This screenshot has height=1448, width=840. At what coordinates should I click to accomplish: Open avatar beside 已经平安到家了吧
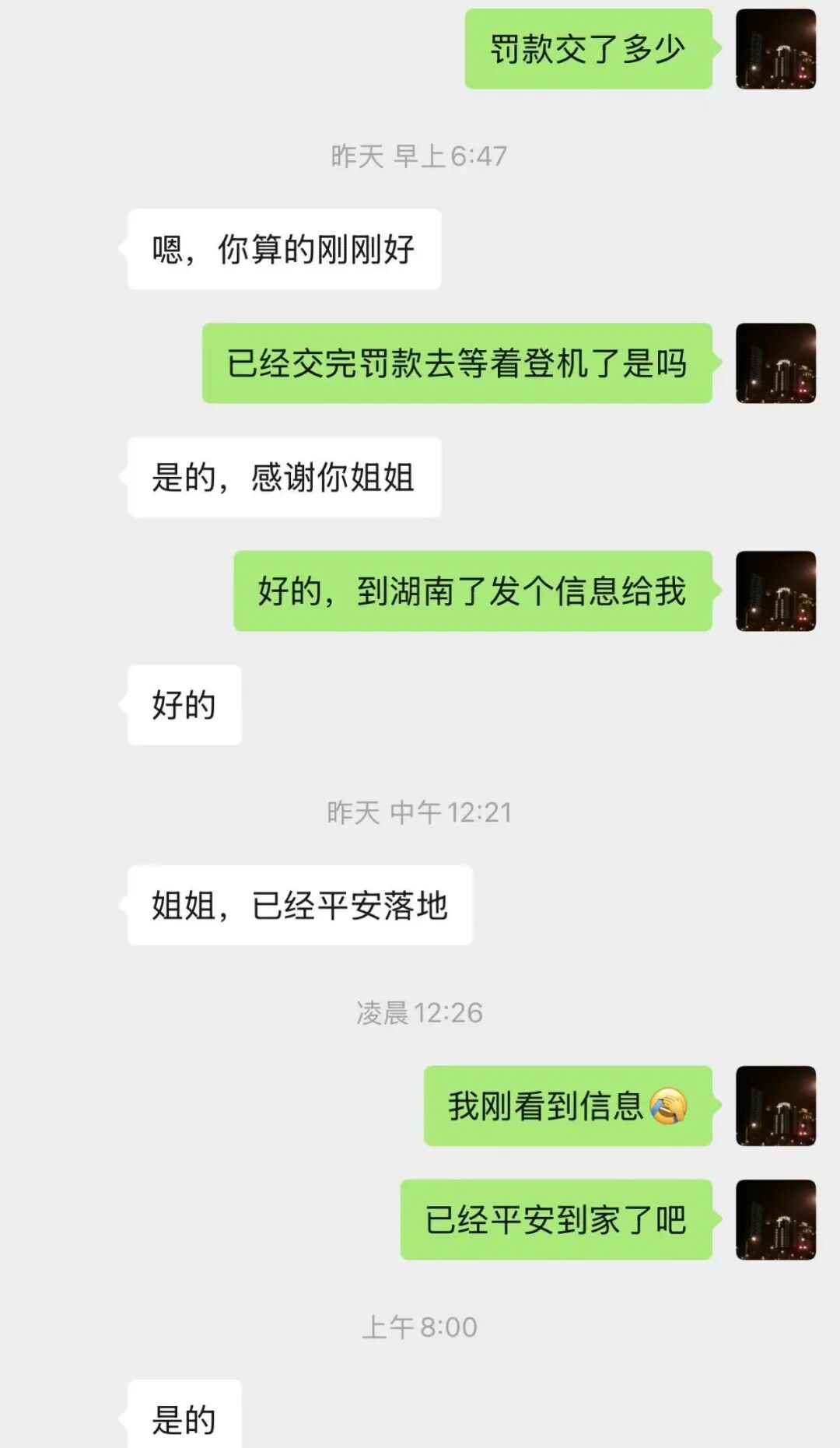point(775,1219)
